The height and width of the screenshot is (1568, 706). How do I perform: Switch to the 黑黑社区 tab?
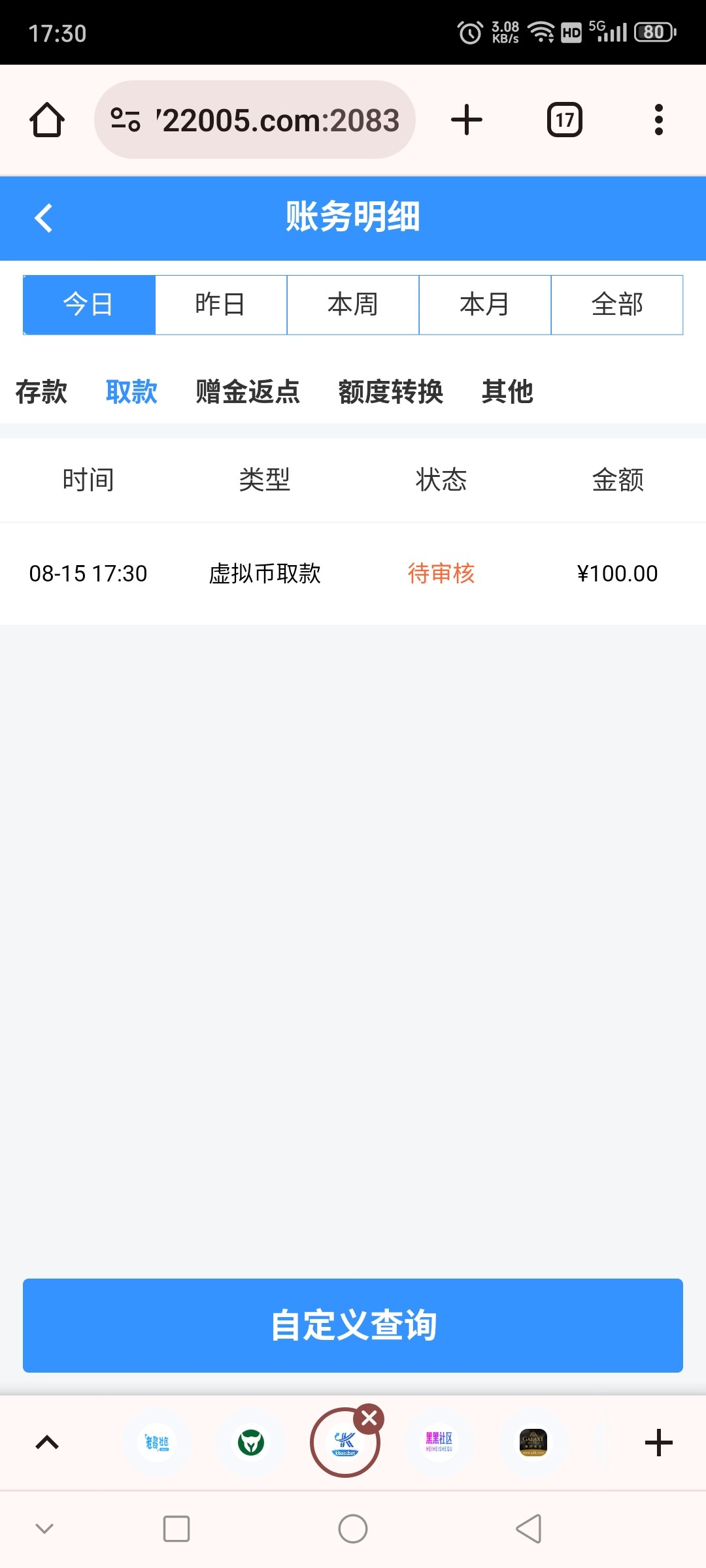coord(439,1443)
